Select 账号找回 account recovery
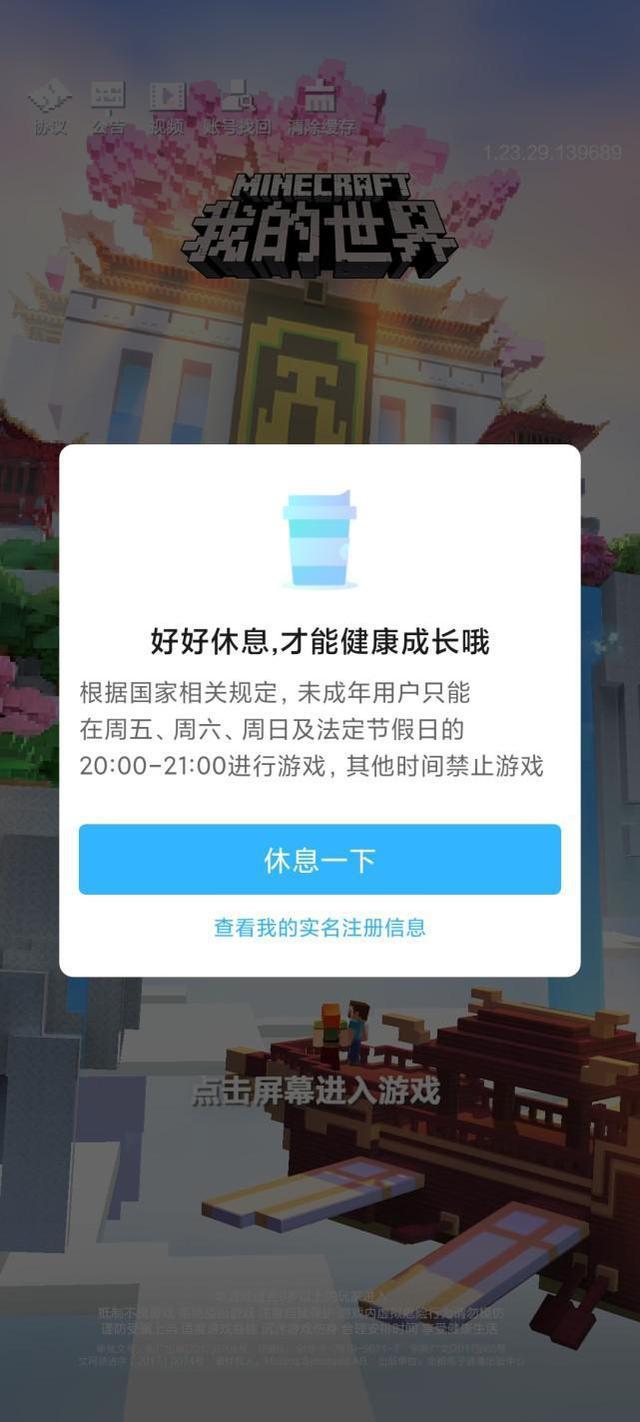Screen dimensions: 640x1422 (x=237, y=108)
